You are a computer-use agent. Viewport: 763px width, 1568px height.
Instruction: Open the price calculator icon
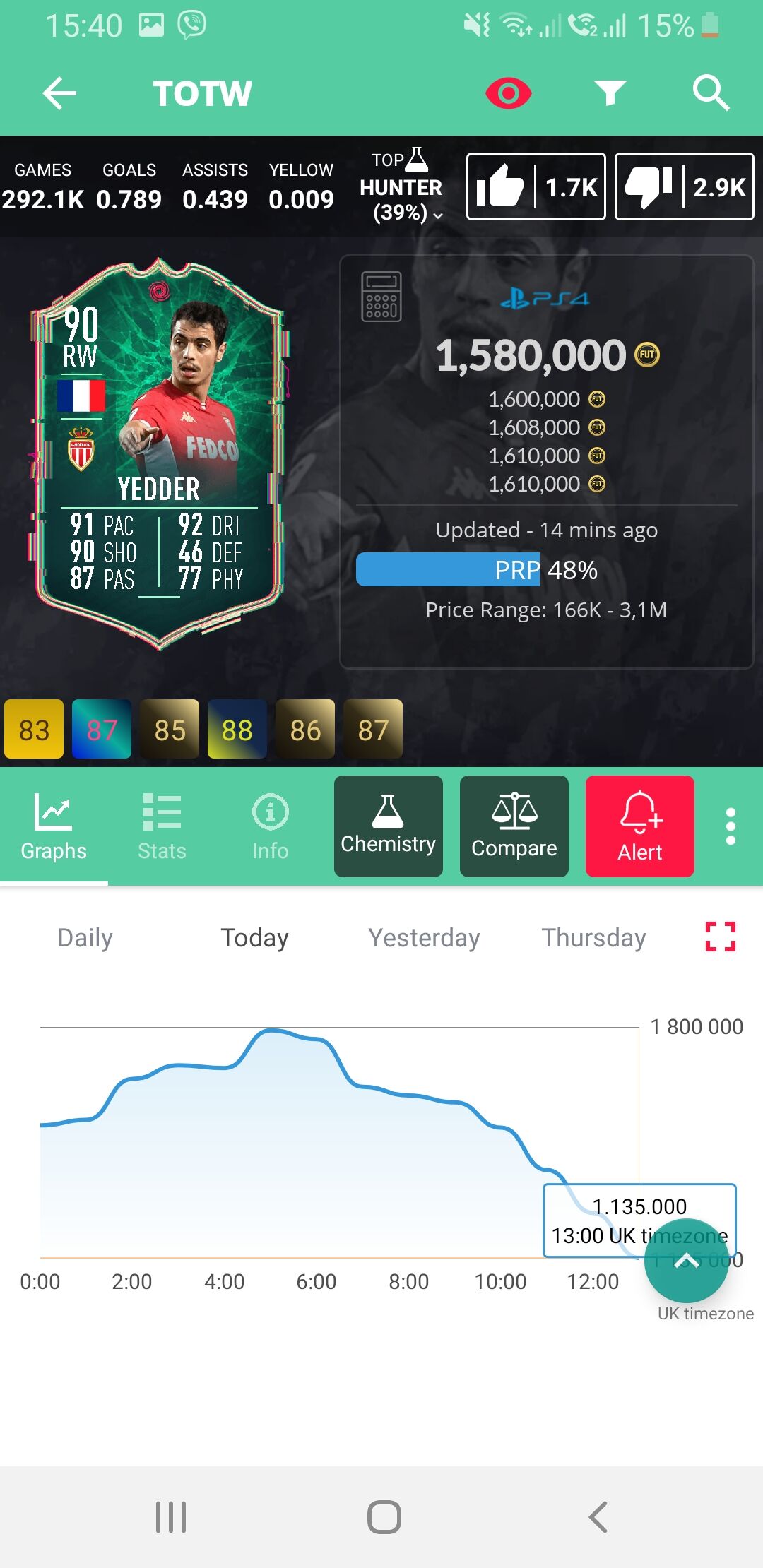pos(381,297)
